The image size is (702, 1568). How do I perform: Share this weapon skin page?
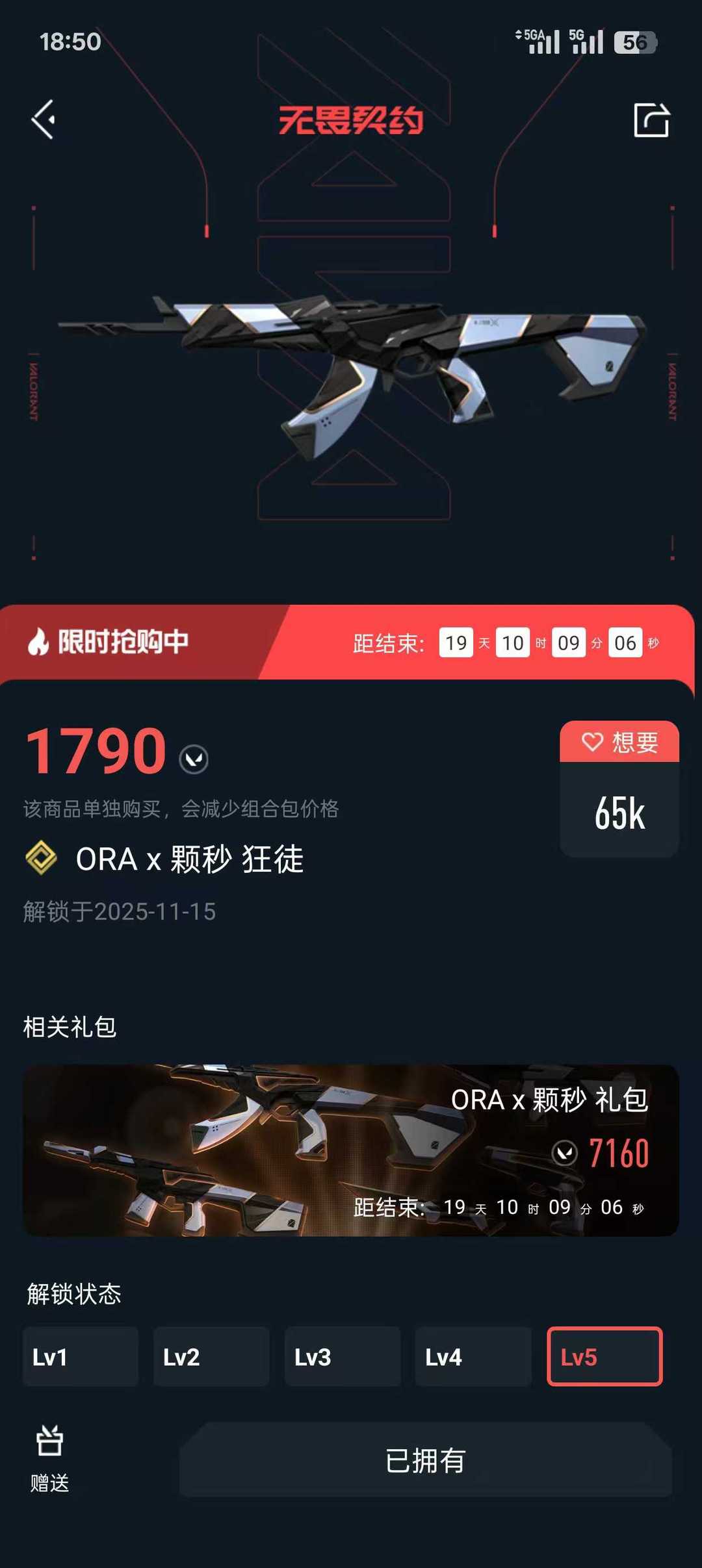pyautogui.click(x=651, y=120)
